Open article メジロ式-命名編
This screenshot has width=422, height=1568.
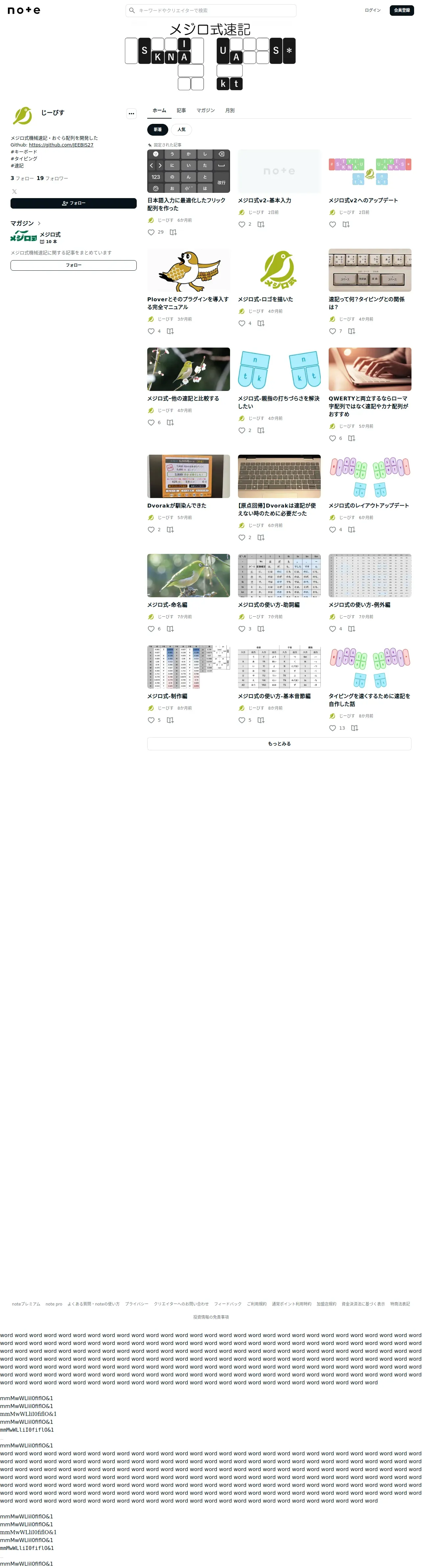point(168,605)
